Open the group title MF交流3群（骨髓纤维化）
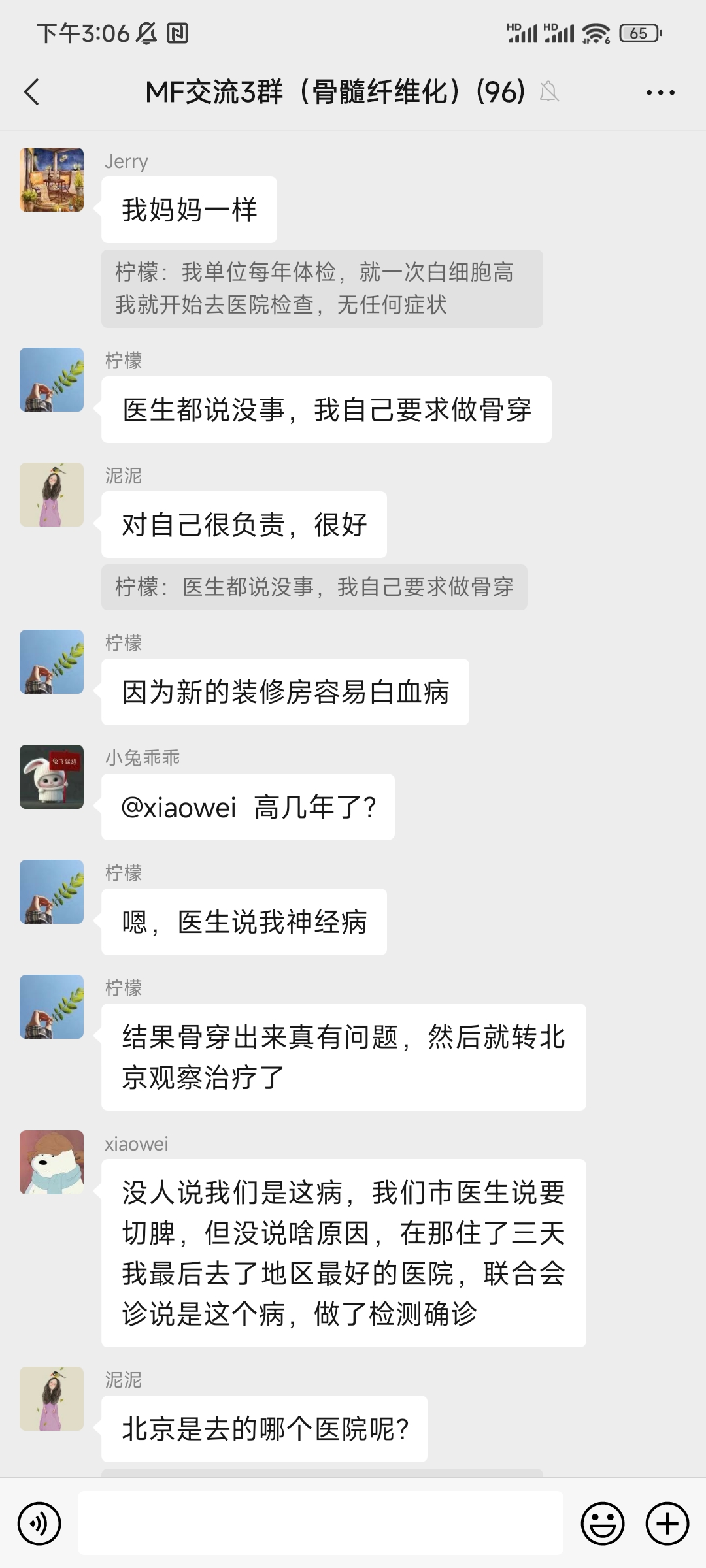 pos(333,93)
